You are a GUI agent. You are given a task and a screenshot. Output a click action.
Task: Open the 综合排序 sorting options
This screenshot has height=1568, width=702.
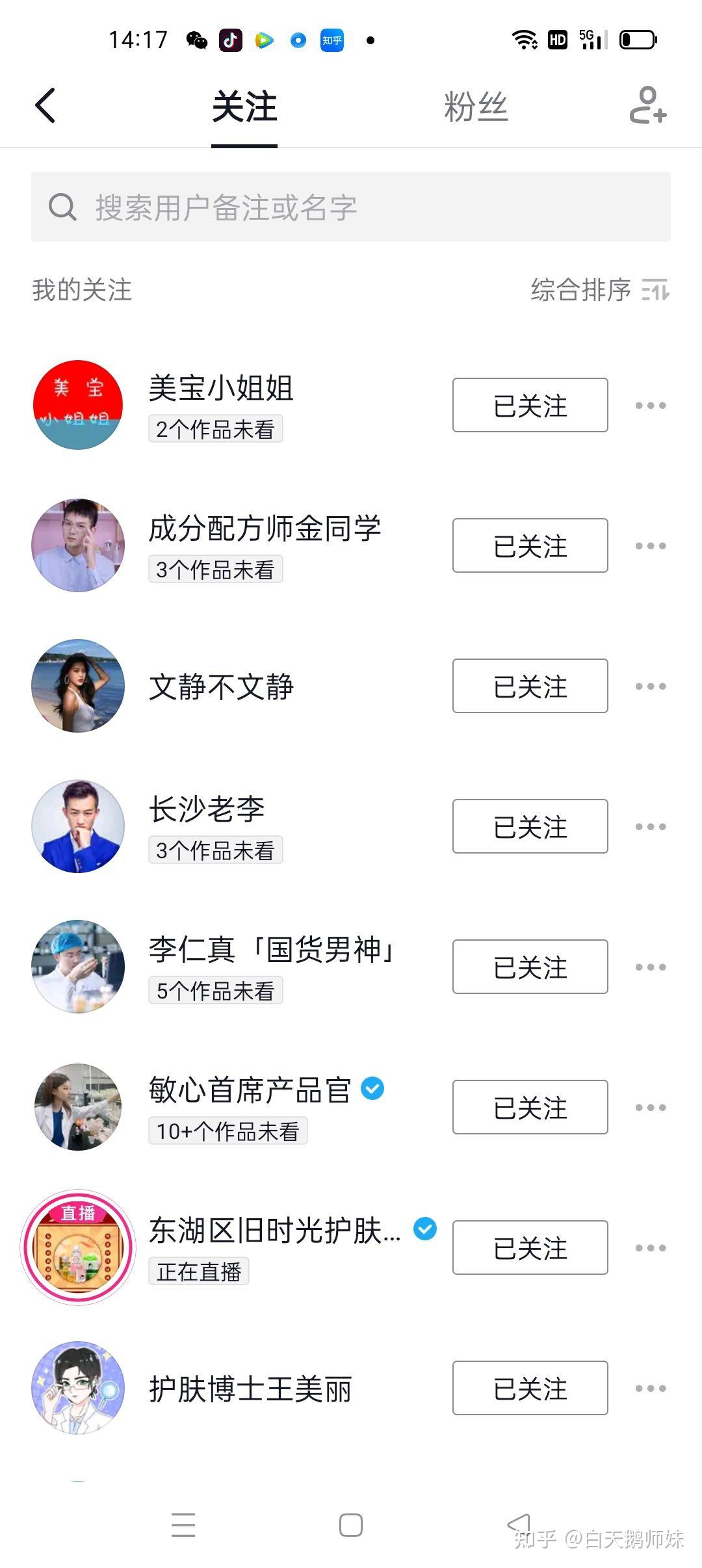[x=599, y=290]
